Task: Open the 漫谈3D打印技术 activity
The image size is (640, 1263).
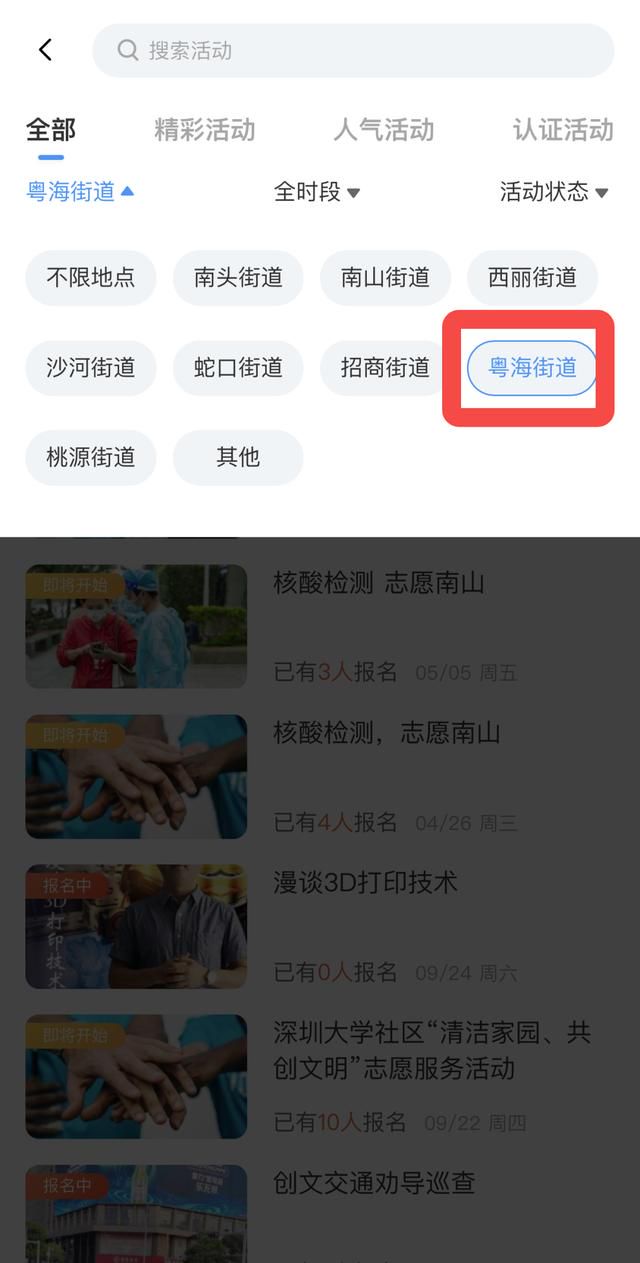Action: pyautogui.click(x=320, y=927)
